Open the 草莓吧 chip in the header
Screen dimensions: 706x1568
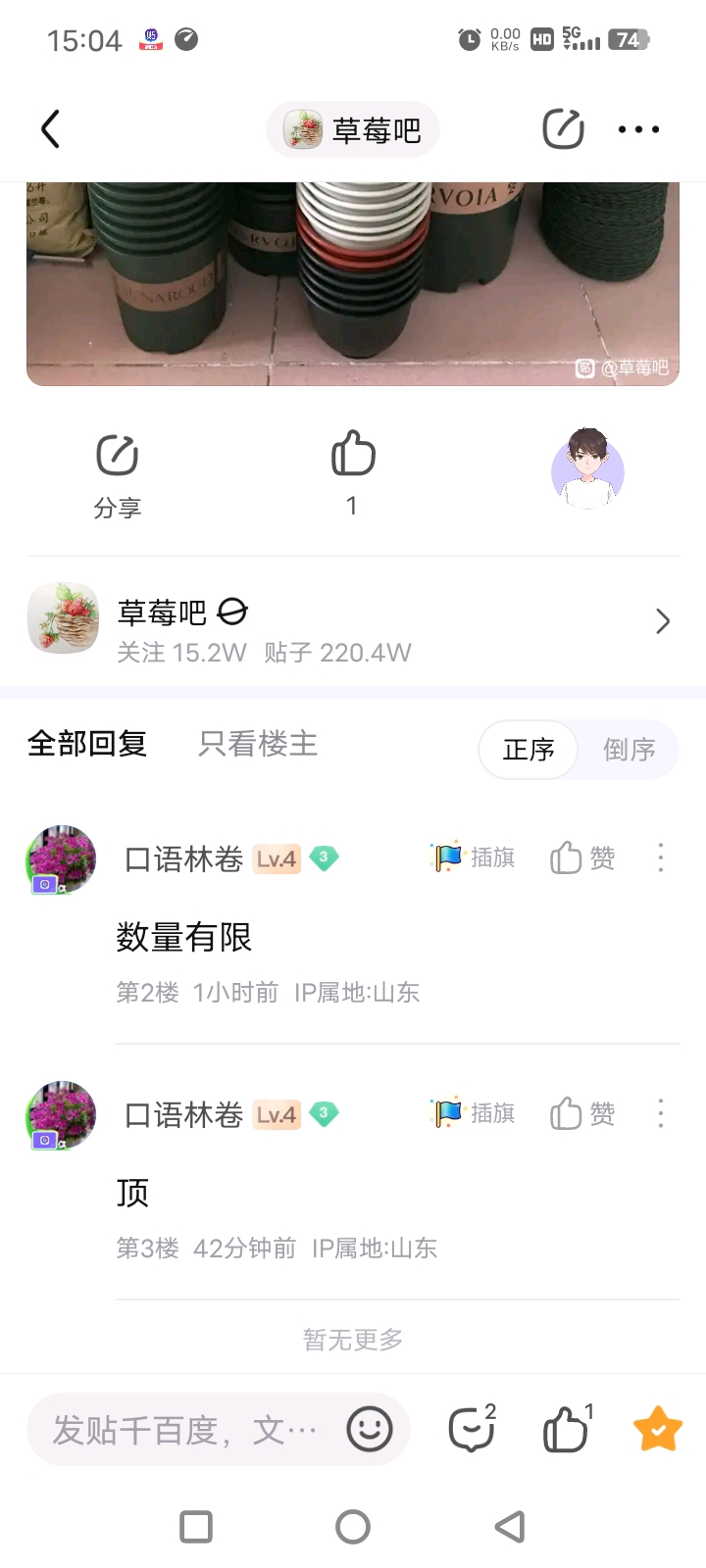[x=353, y=129]
